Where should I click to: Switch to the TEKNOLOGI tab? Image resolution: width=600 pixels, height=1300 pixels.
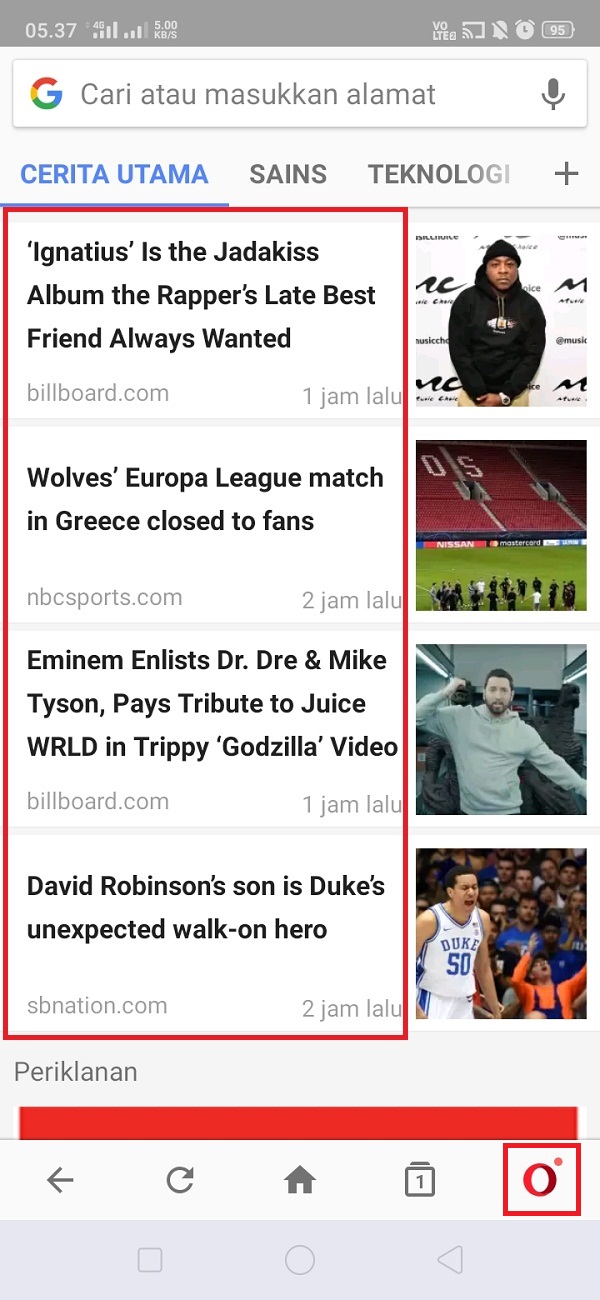(439, 174)
